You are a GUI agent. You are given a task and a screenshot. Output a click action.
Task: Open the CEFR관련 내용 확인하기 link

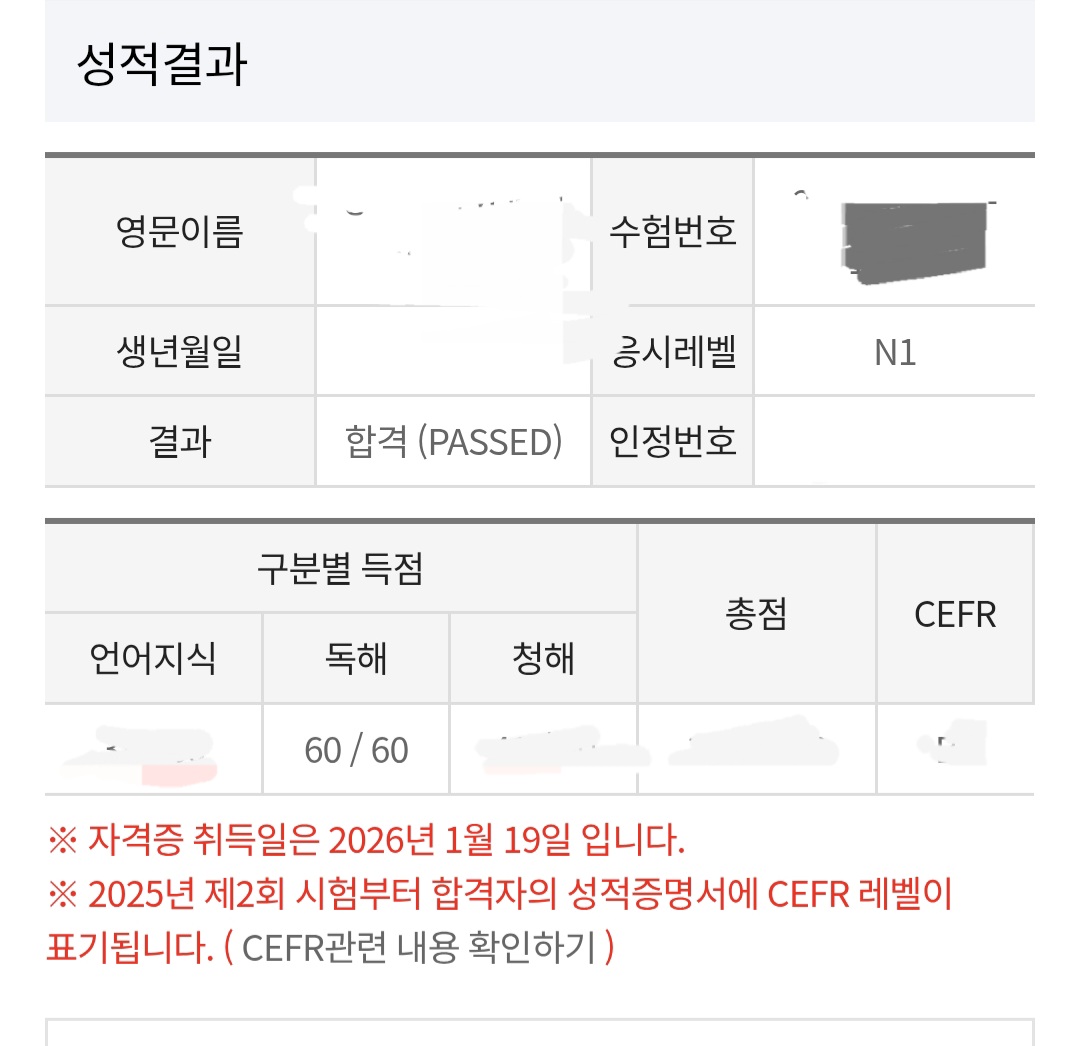pos(418,946)
